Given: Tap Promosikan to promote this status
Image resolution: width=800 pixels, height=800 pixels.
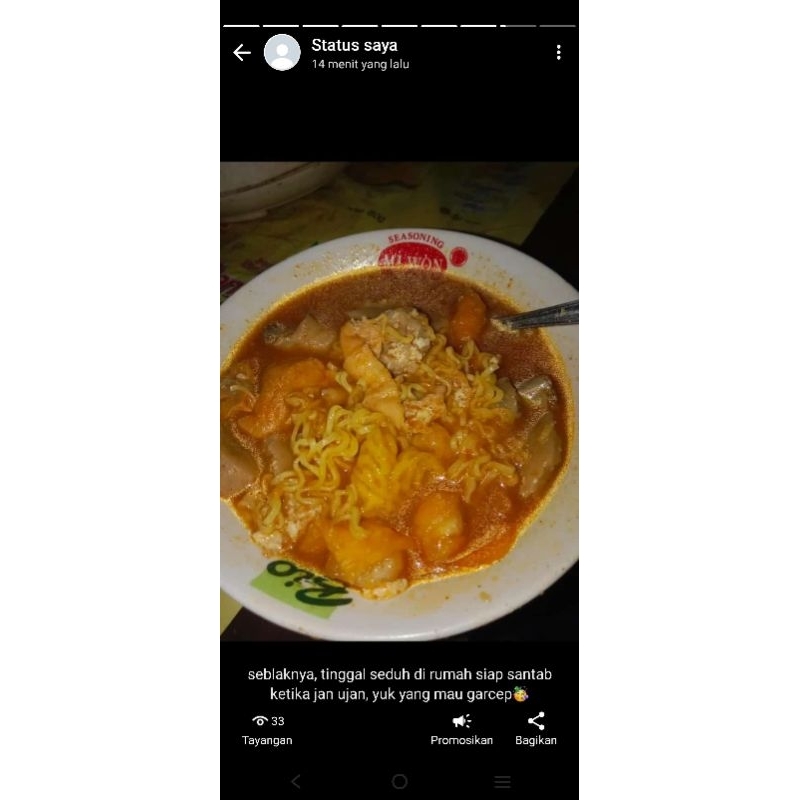Looking at the screenshot, I should point(461,729).
